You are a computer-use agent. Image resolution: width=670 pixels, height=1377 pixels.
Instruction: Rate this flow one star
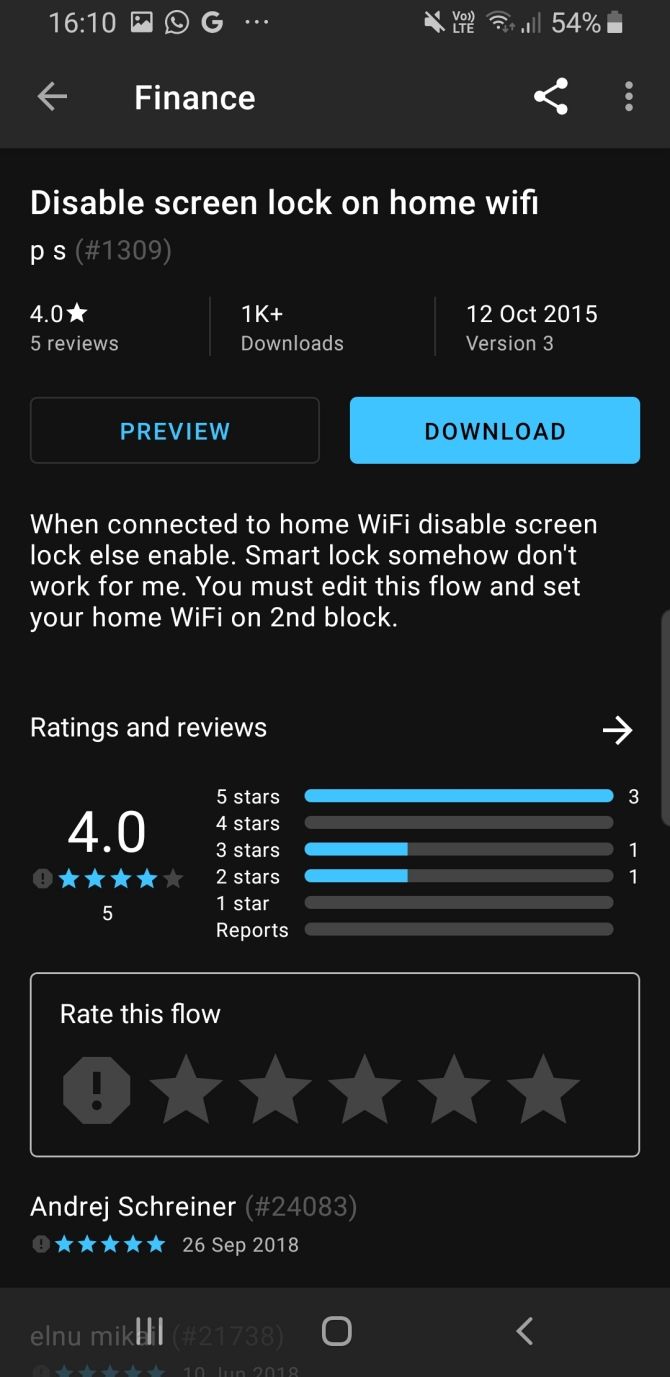[x=186, y=1090]
